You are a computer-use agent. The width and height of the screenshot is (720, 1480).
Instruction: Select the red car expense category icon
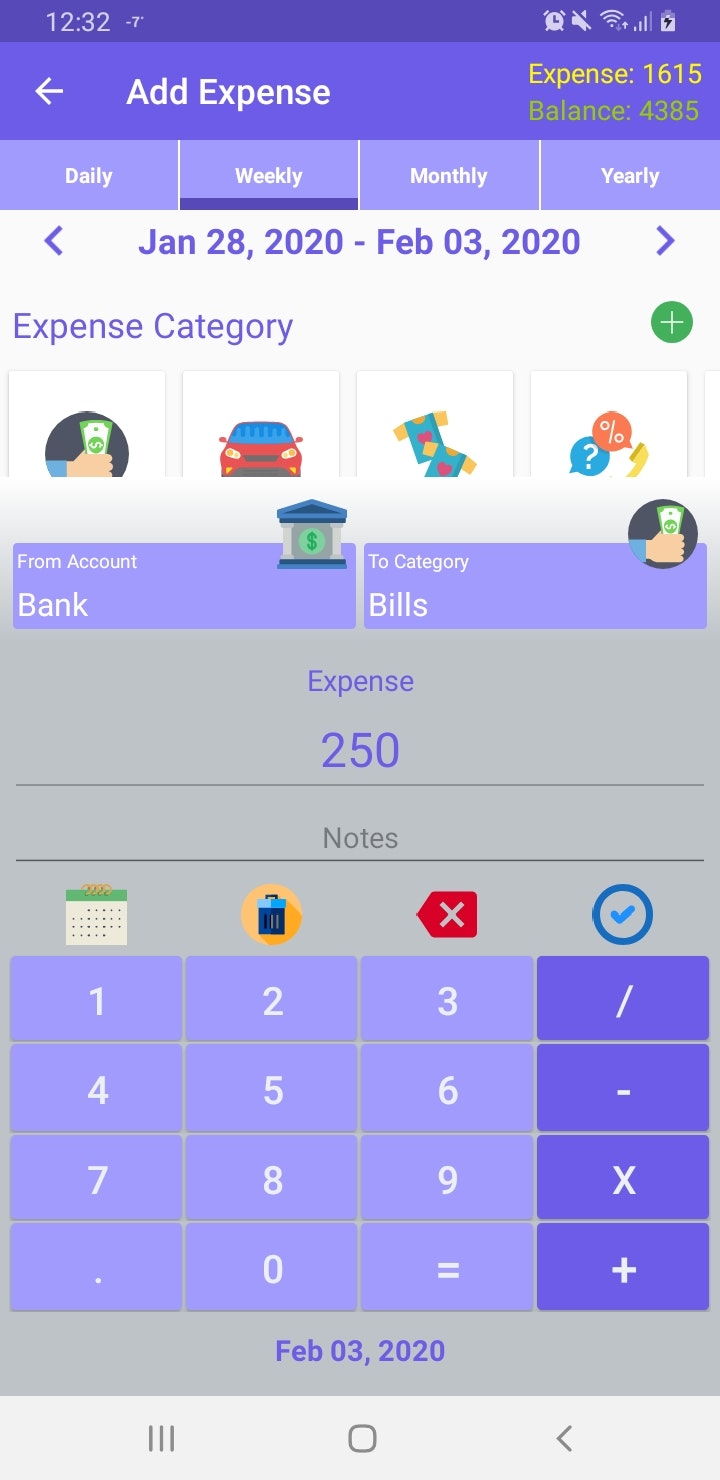260,440
